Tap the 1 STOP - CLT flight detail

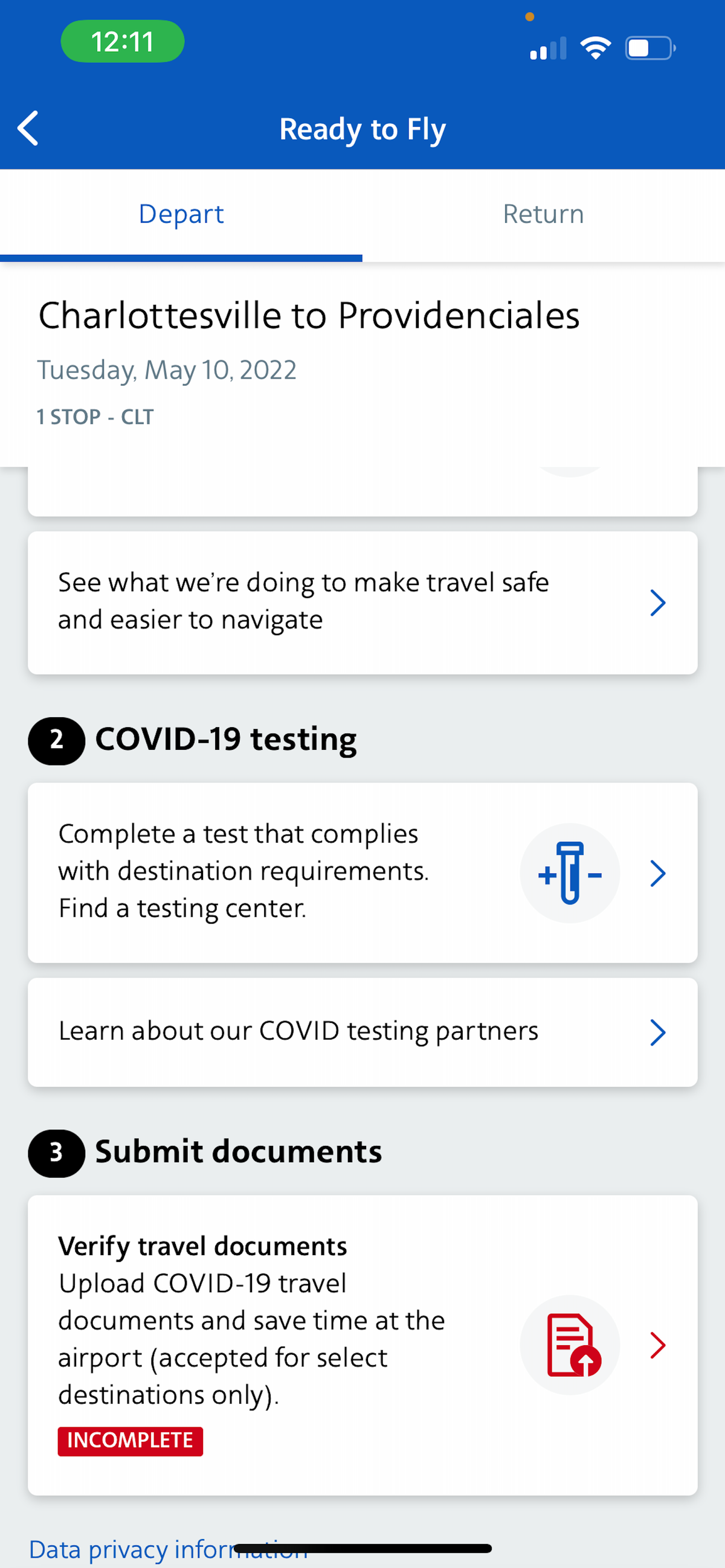coord(94,417)
